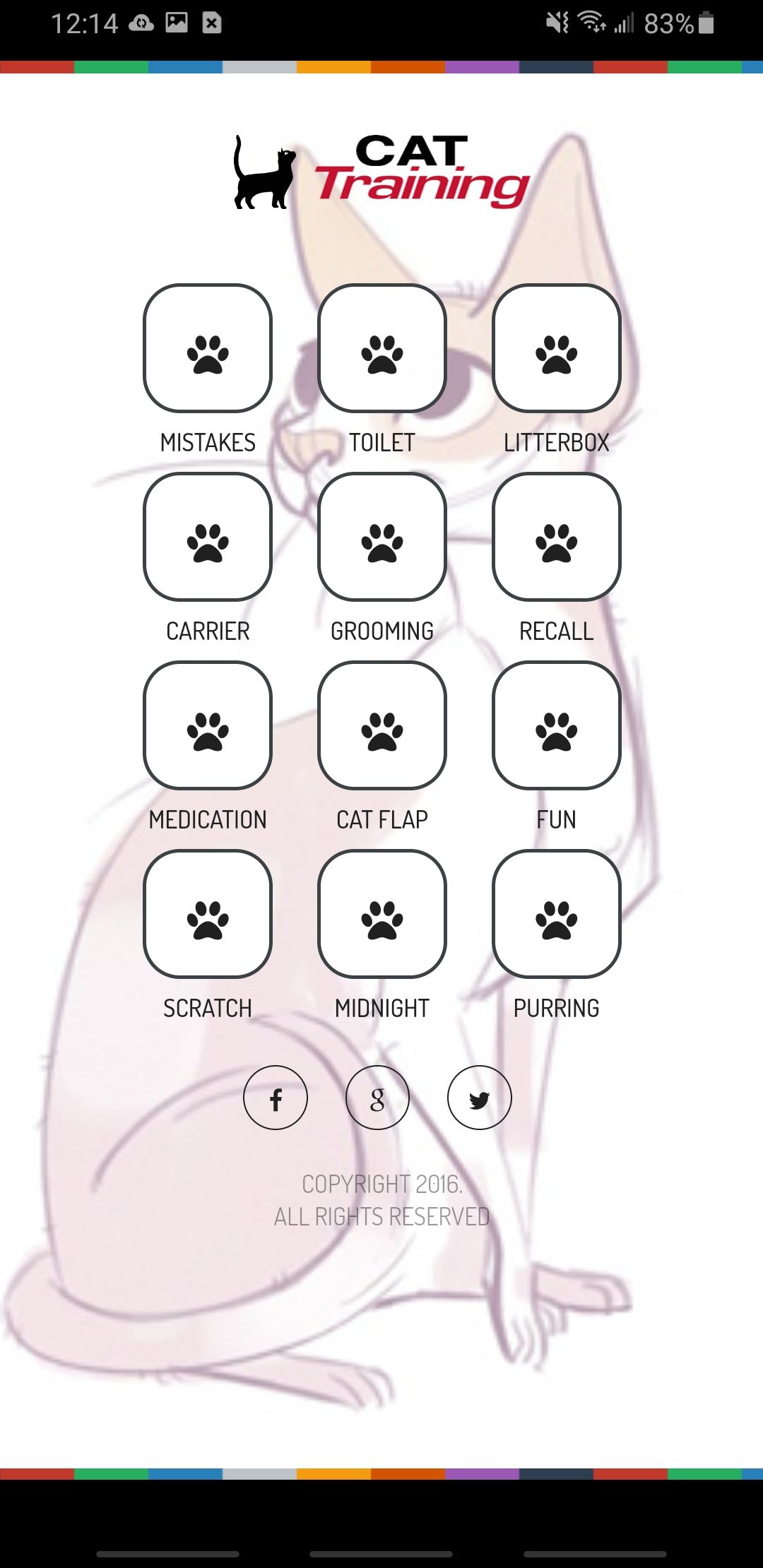This screenshot has height=1568, width=763.
Task: Click the MEDICATION text label
Action: (207, 819)
